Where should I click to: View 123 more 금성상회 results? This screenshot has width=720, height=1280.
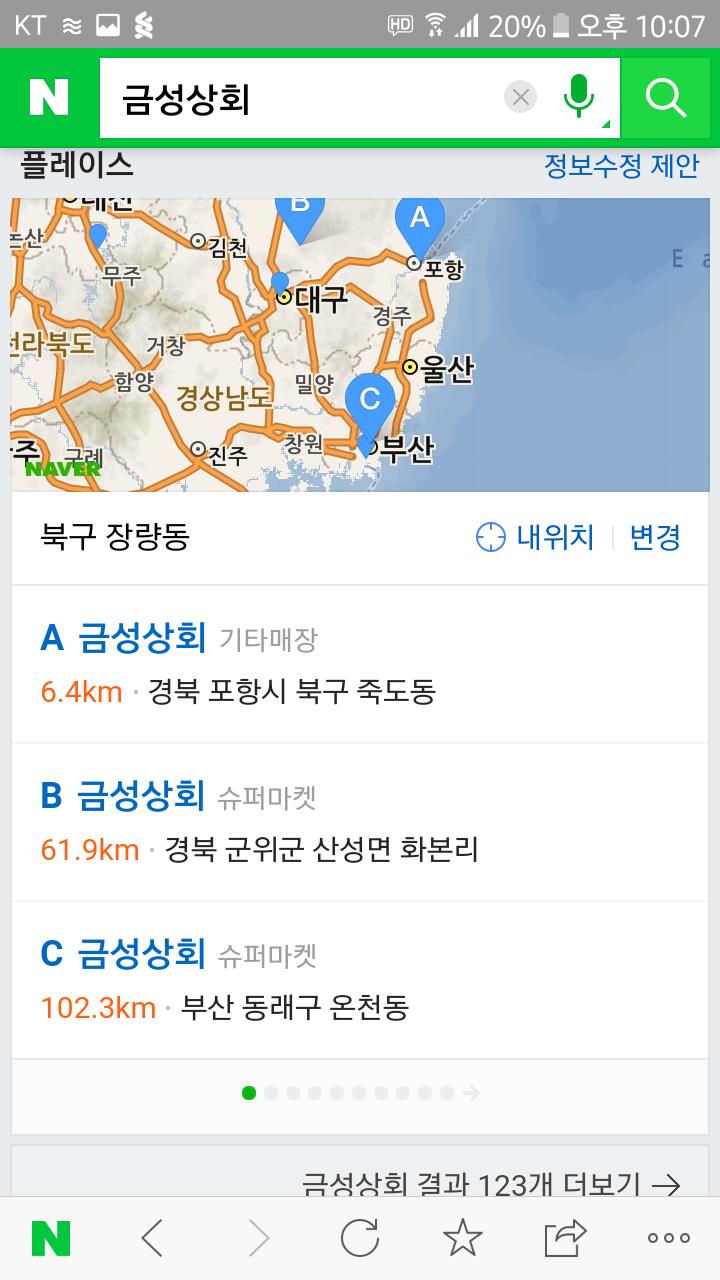490,1185
